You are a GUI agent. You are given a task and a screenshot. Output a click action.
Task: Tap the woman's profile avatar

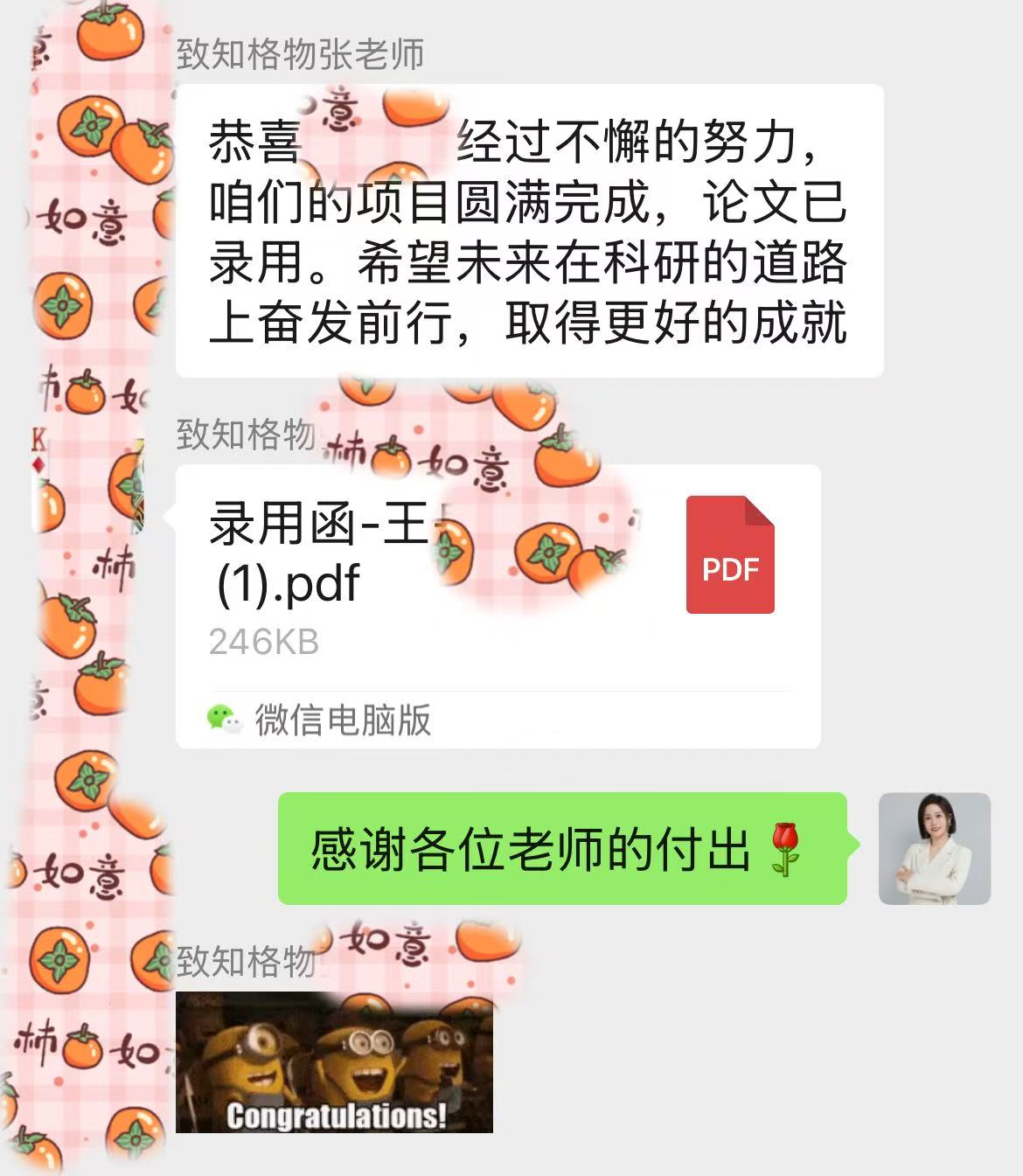934,848
